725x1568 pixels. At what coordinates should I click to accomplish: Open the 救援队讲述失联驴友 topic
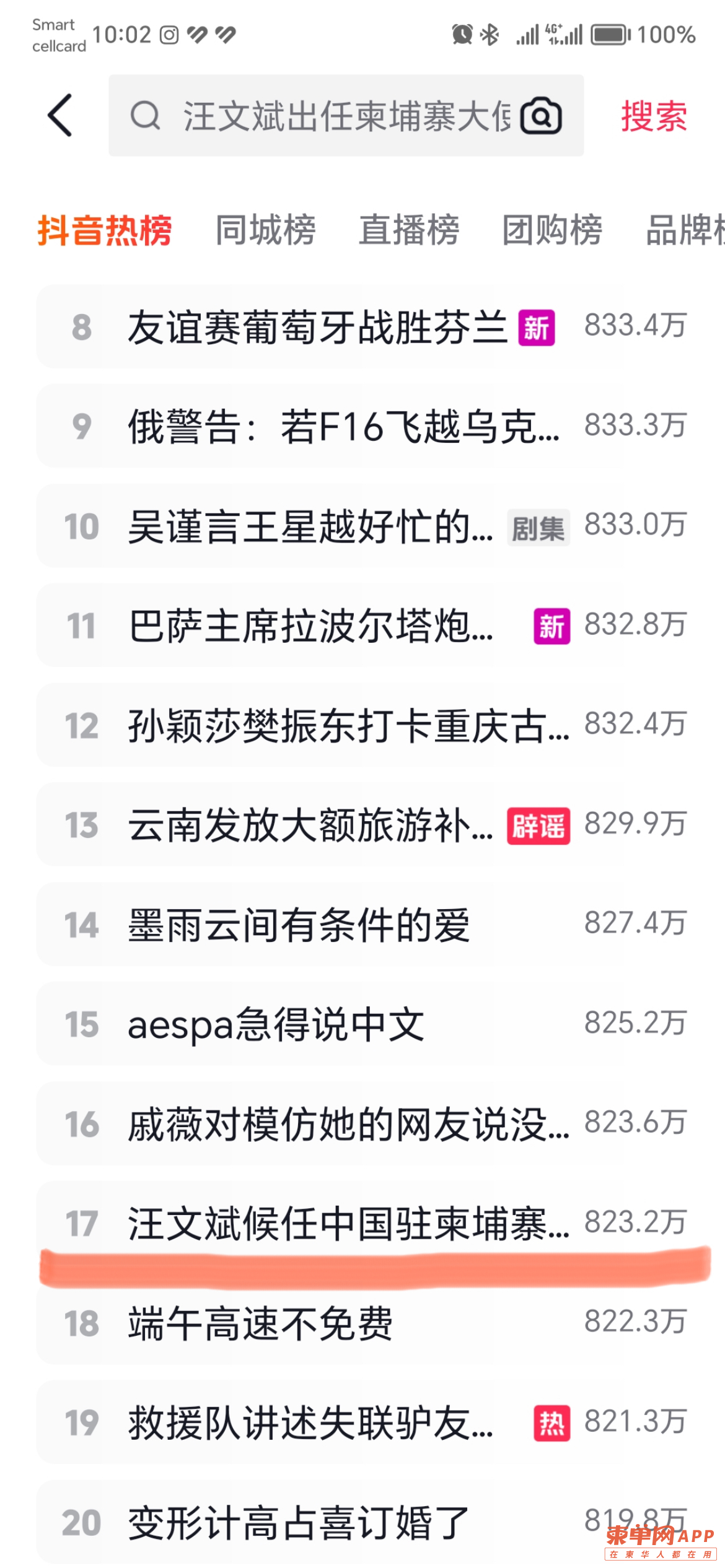[362, 1422]
